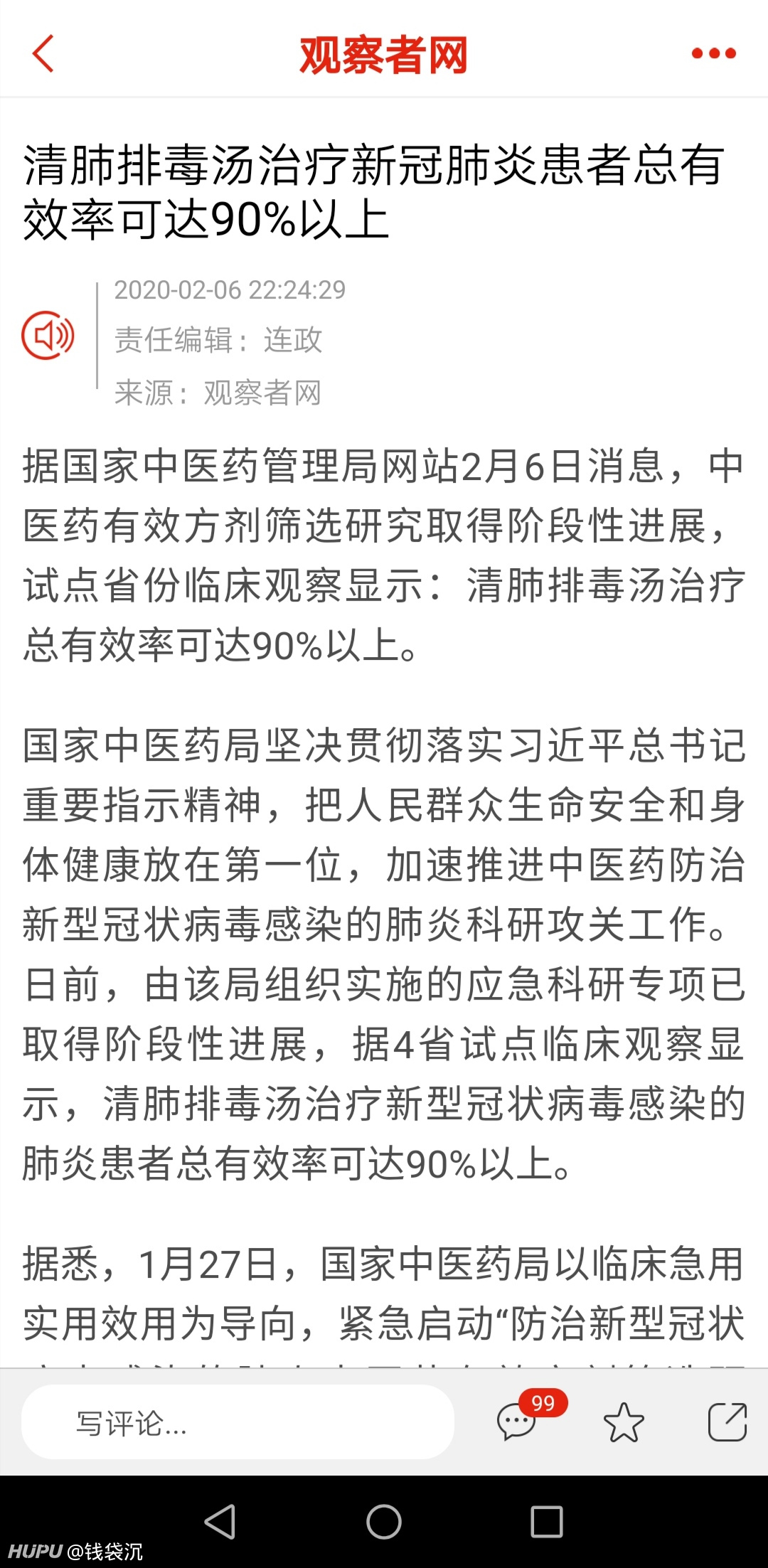The image size is (768, 1568).
Task: Play audio reading of the article
Action: (48, 335)
